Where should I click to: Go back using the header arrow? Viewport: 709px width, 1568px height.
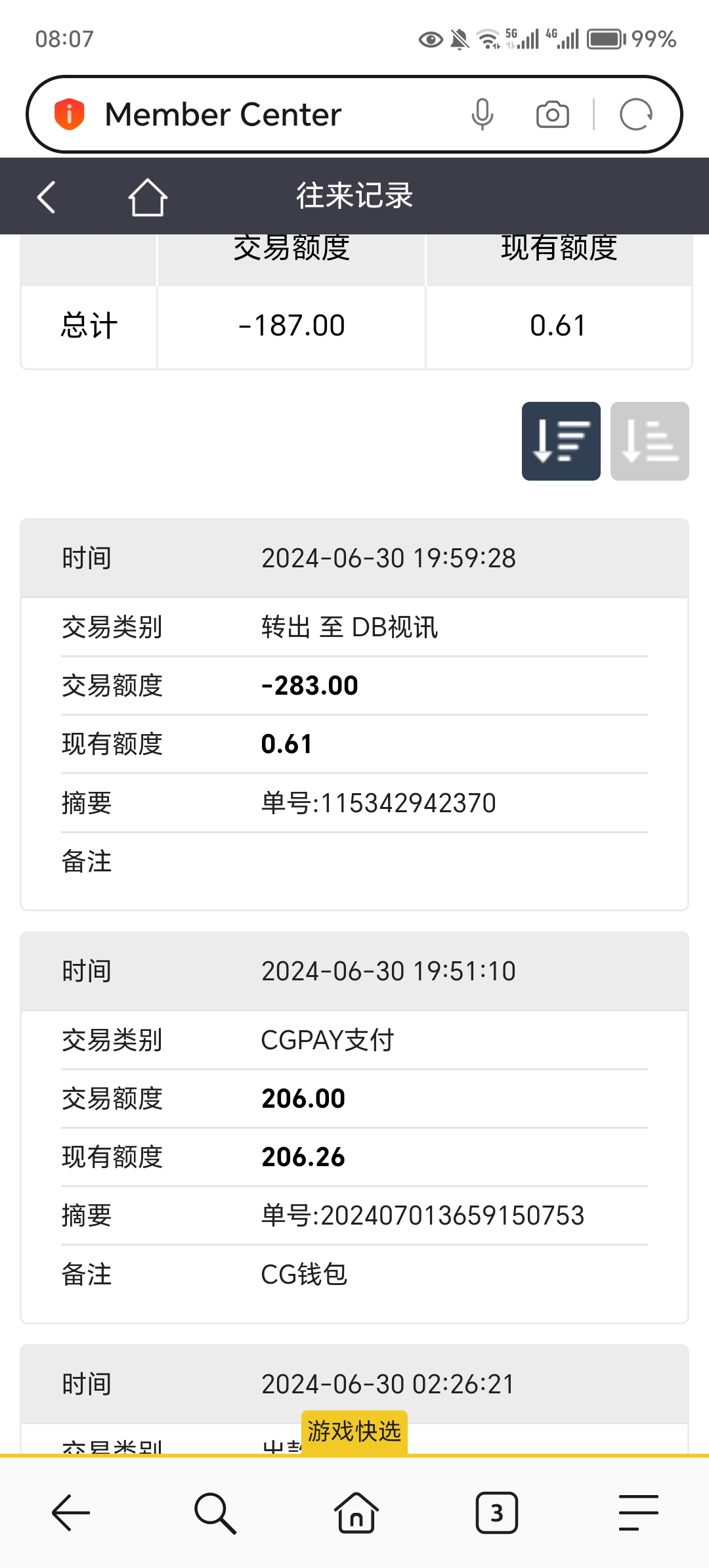coord(46,197)
